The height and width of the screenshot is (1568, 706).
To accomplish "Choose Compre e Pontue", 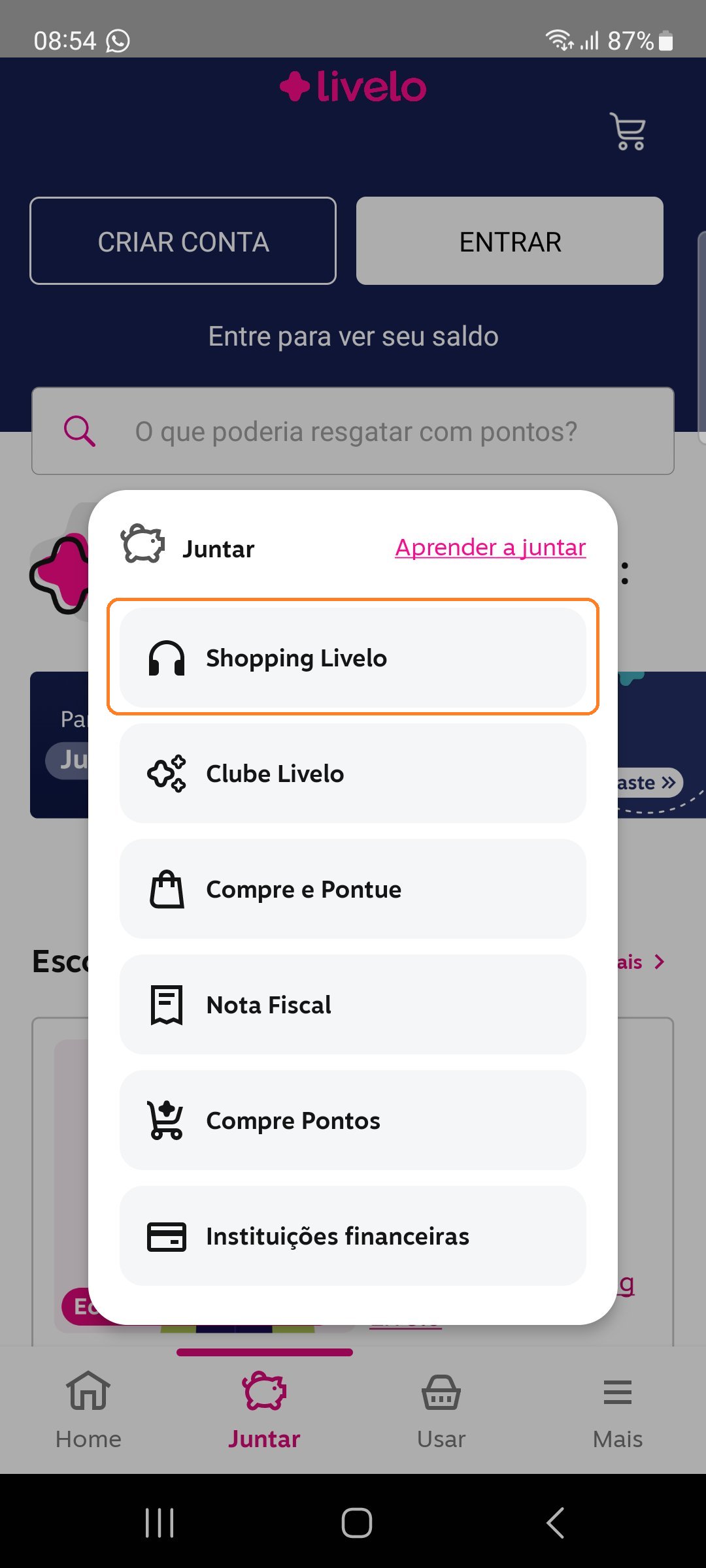I will pyautogui.click(x=353, y=889).
